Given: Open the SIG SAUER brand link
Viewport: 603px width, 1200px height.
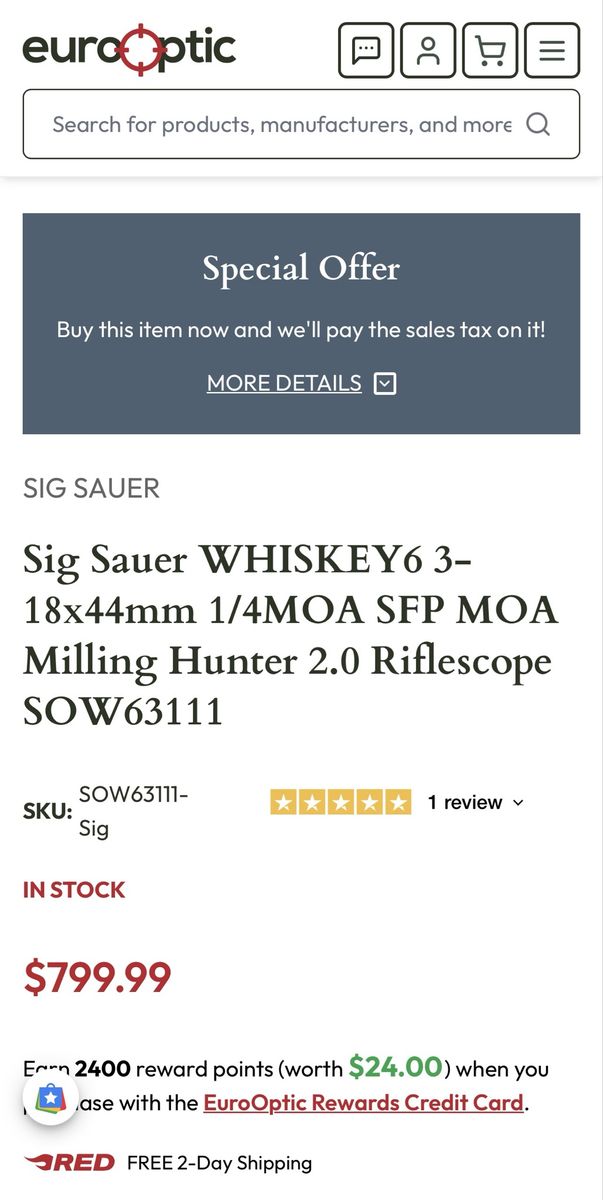Looking at the screenshot, I should click(91, 488).
